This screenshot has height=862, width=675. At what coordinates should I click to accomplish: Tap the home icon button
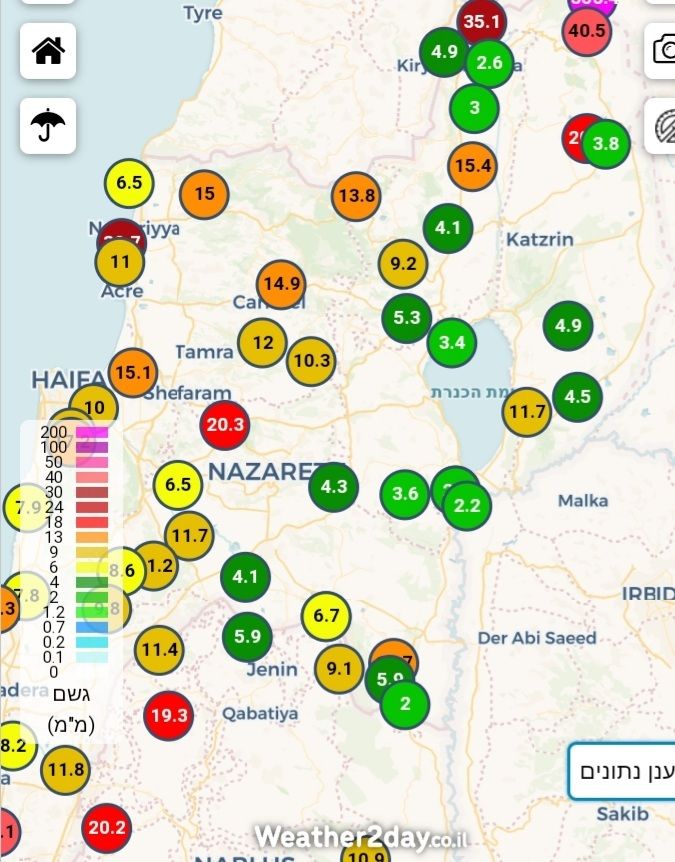click(48, 51)
